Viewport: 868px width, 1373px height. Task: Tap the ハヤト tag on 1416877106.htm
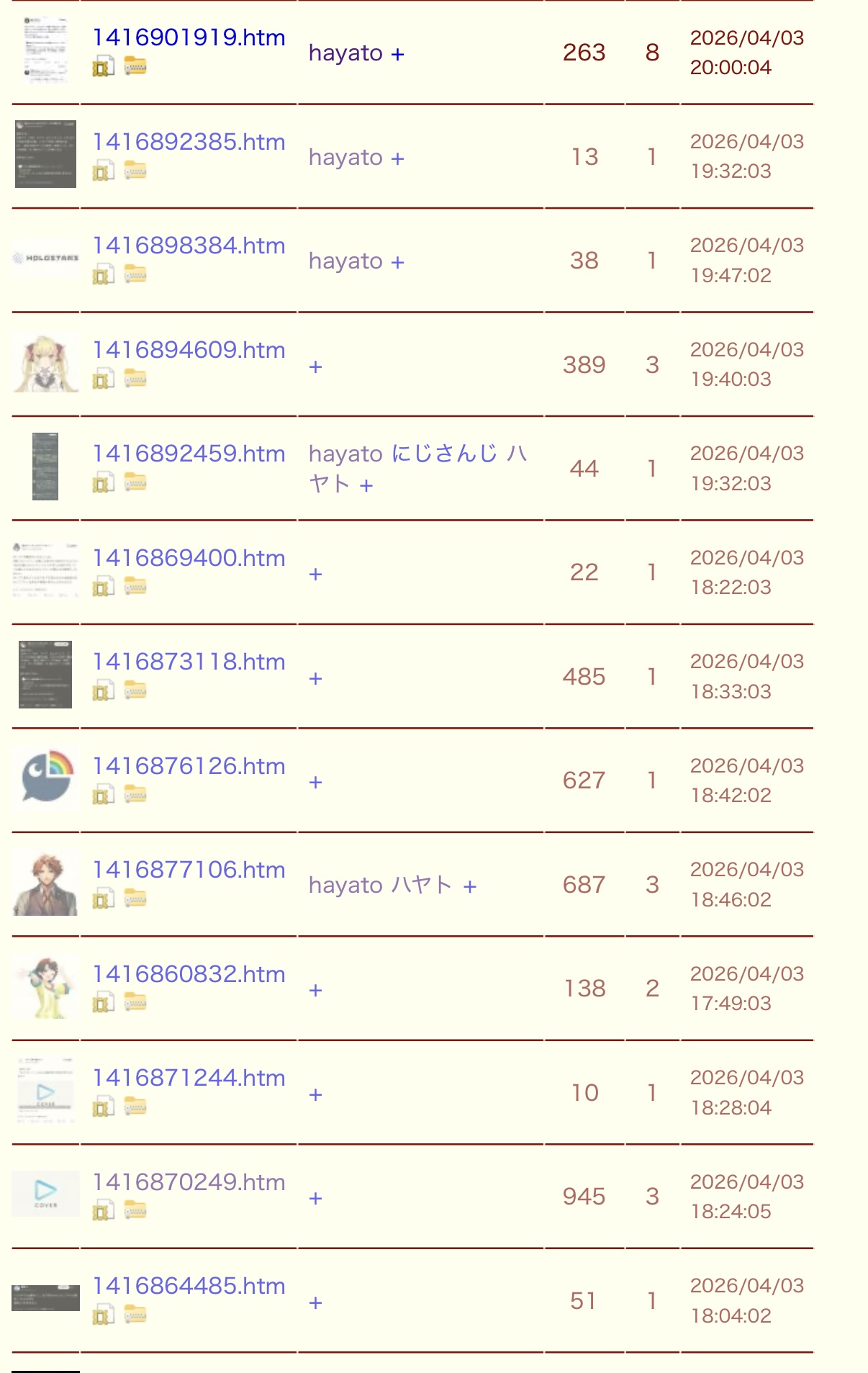pos(422,885)
